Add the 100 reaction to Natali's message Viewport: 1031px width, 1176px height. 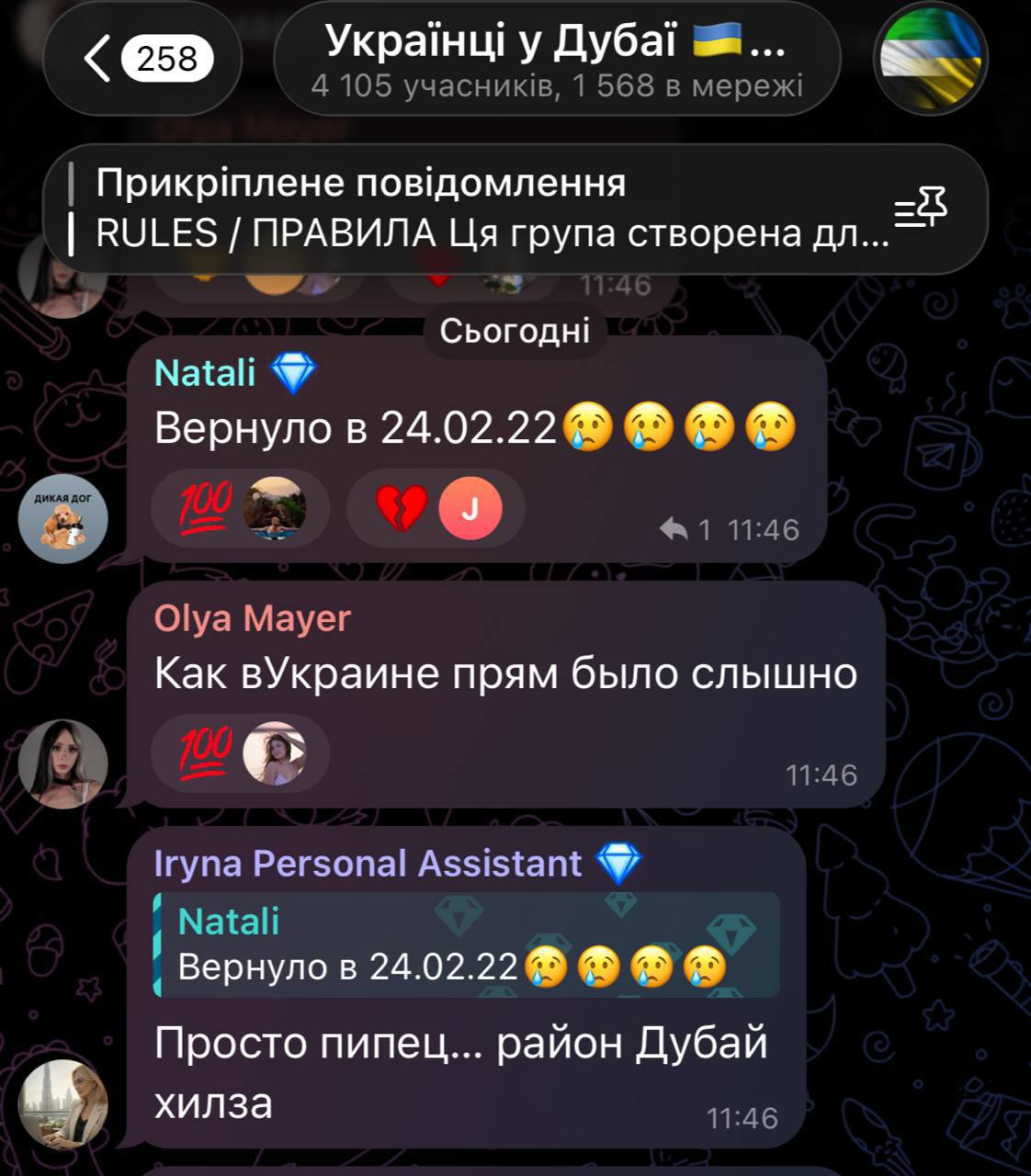[x=241, y=508]
